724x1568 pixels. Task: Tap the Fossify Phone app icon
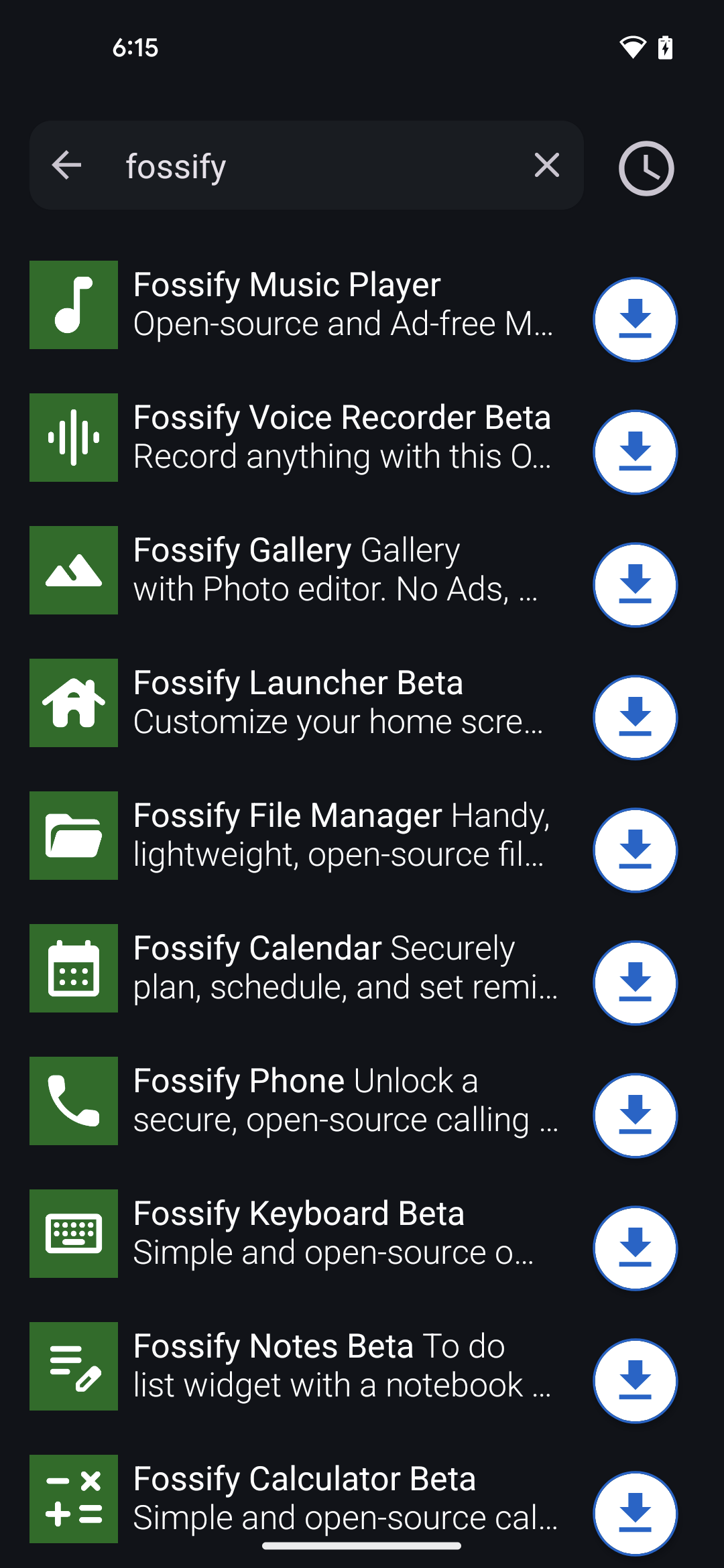click(x=74, y=1100)
